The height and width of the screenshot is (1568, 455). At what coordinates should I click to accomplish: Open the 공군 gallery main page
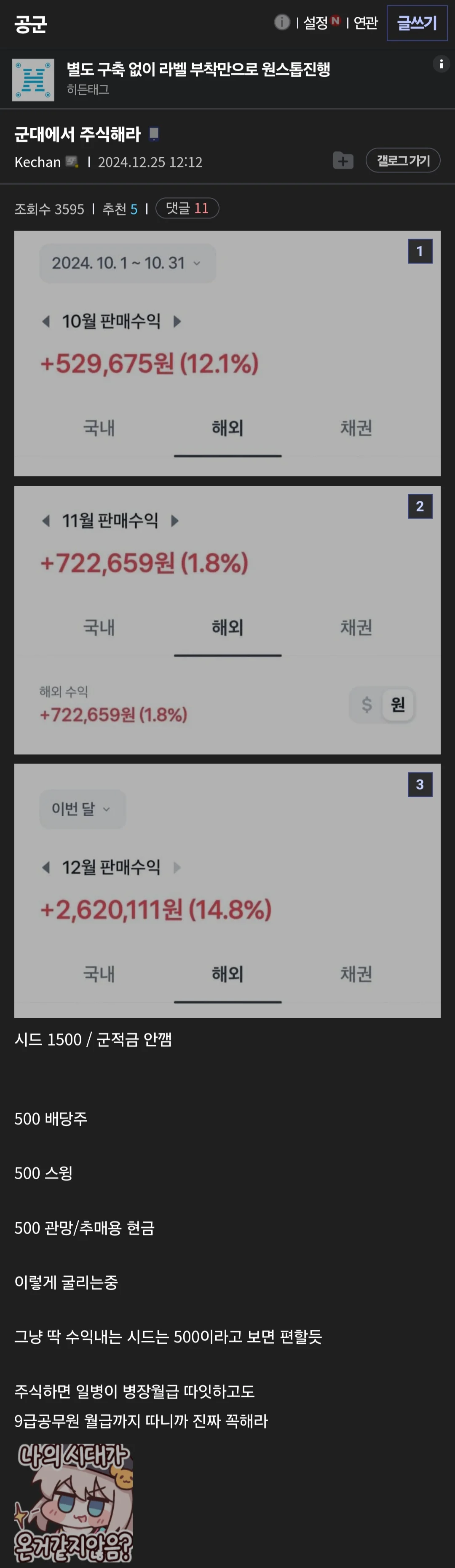pyautogui.click(x=30, y=24)
